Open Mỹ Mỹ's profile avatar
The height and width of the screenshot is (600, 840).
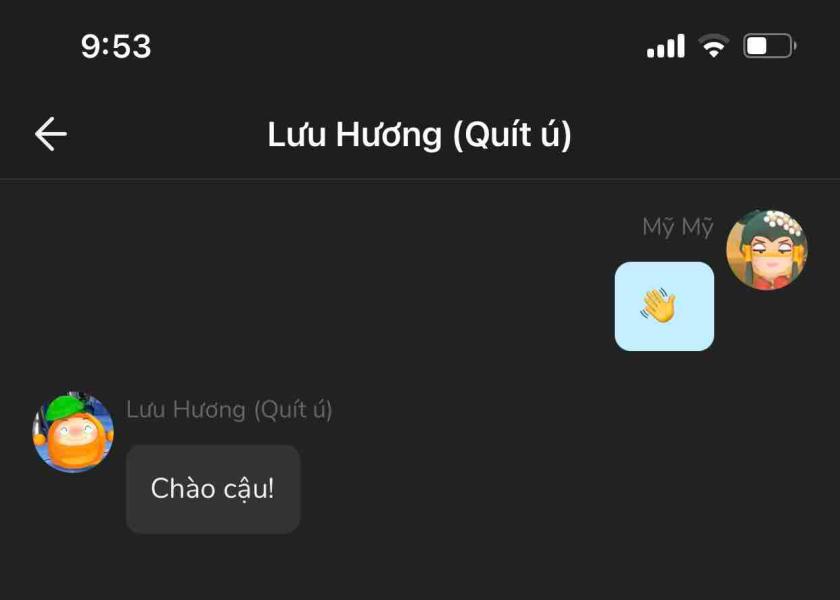(x=766, y=250)
